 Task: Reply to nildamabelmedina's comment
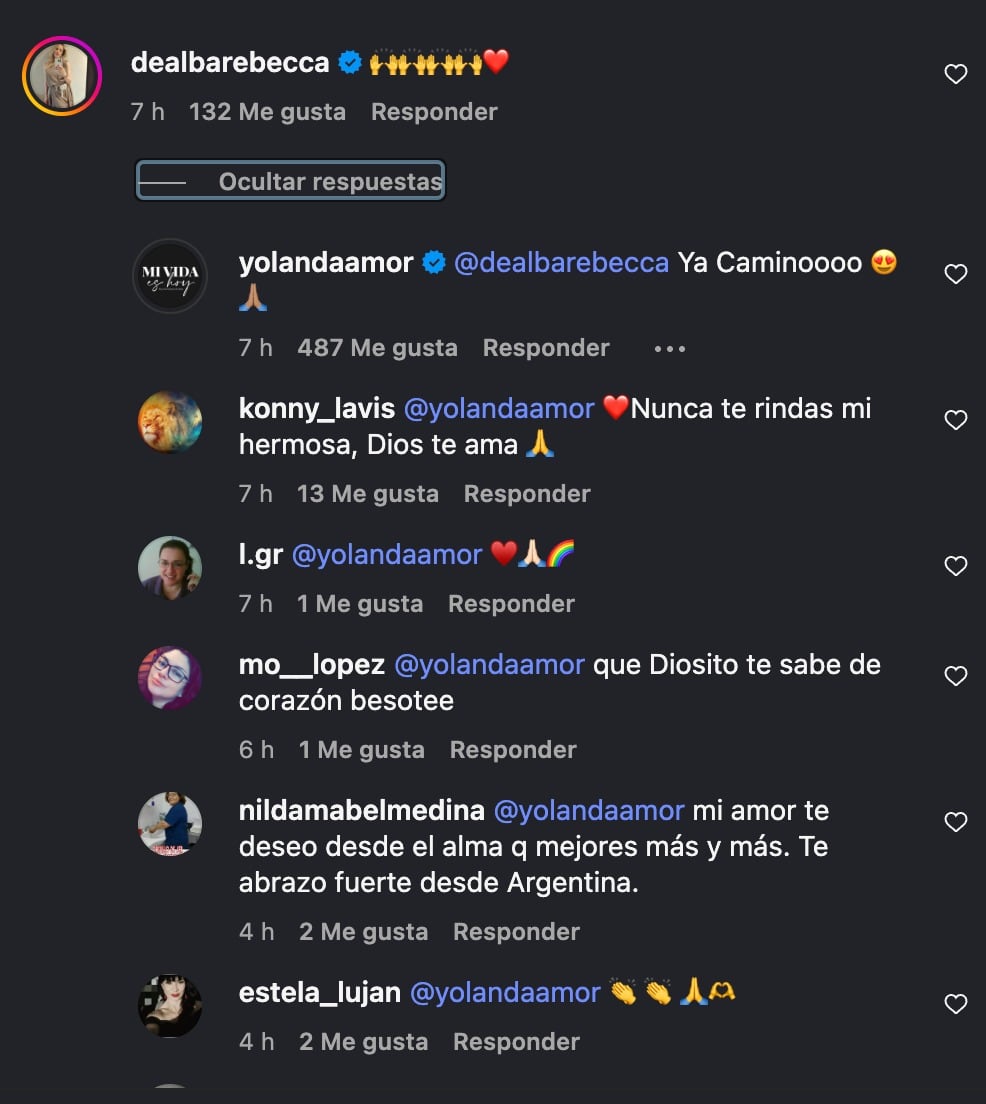point(516,932)
